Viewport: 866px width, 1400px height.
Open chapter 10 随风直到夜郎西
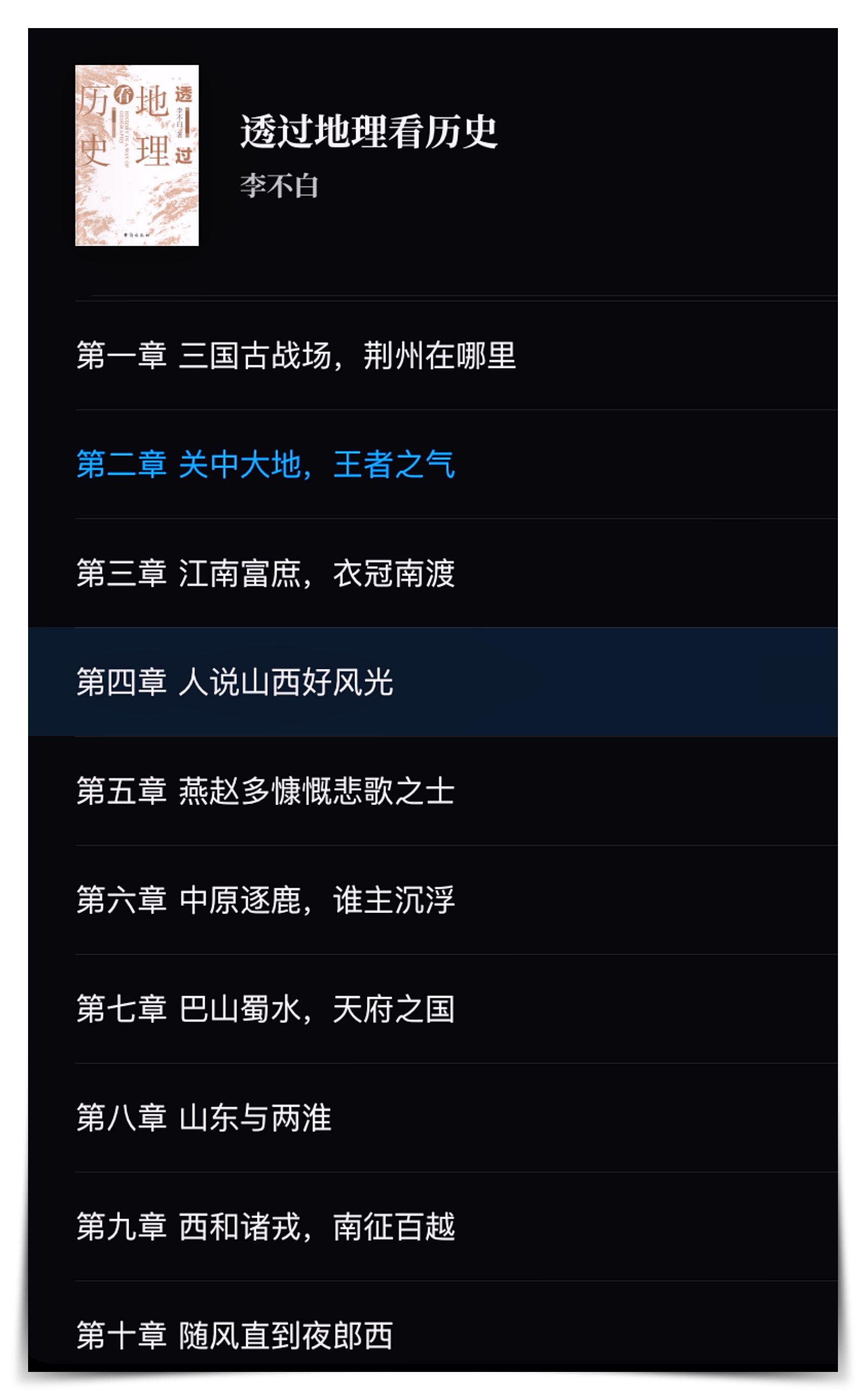[x=235, y=1335]
